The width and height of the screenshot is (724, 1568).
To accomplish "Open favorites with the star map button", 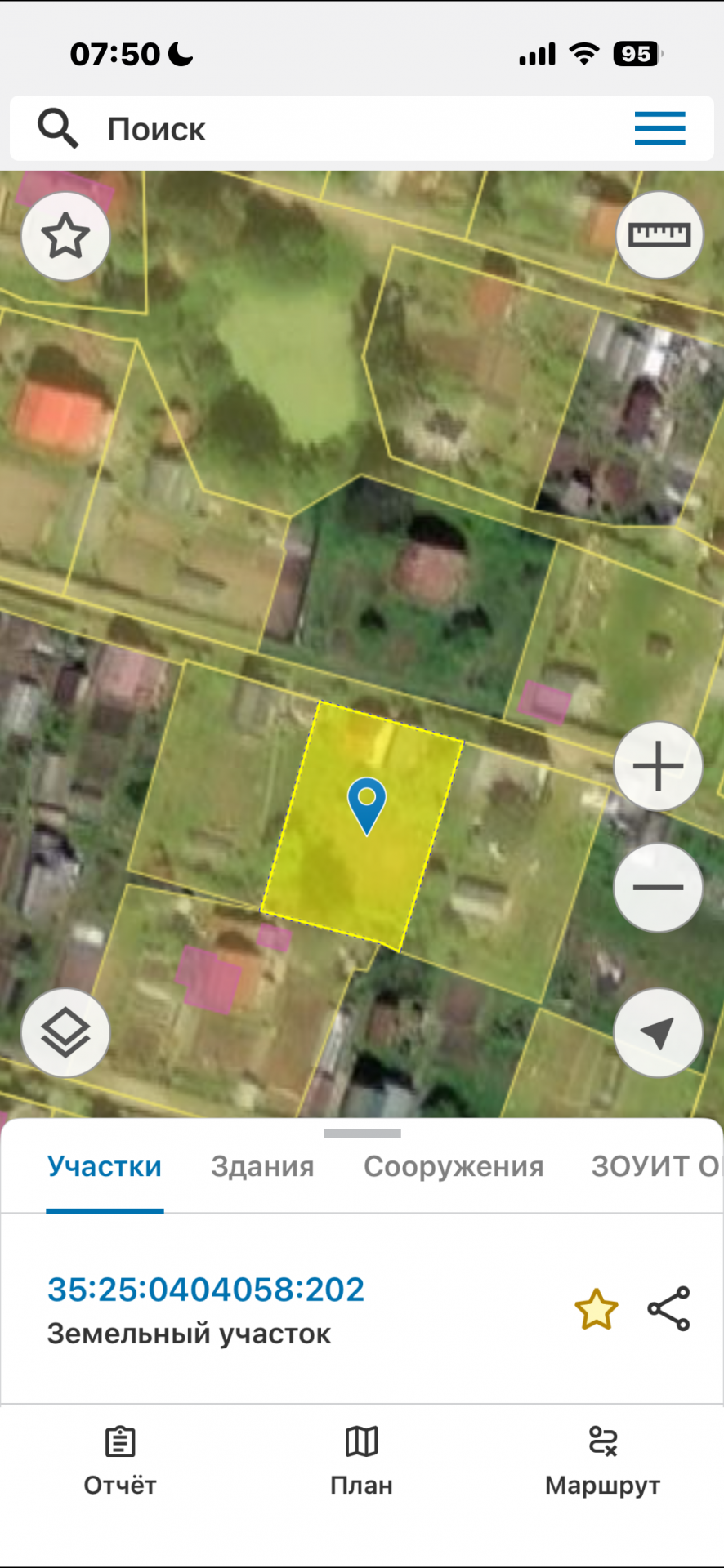I will click(x=65, y=237).
